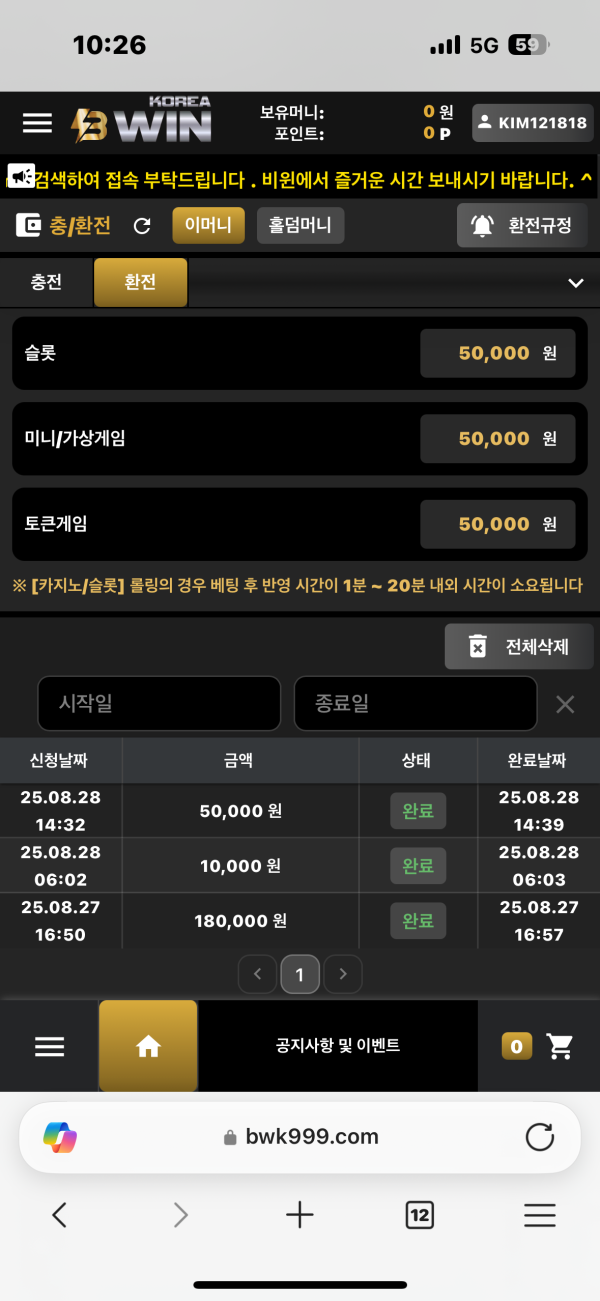Pick an end date in 종료일 field
Image resolution: width=600 pixels, height=1301 pixels.
(415, 704)
